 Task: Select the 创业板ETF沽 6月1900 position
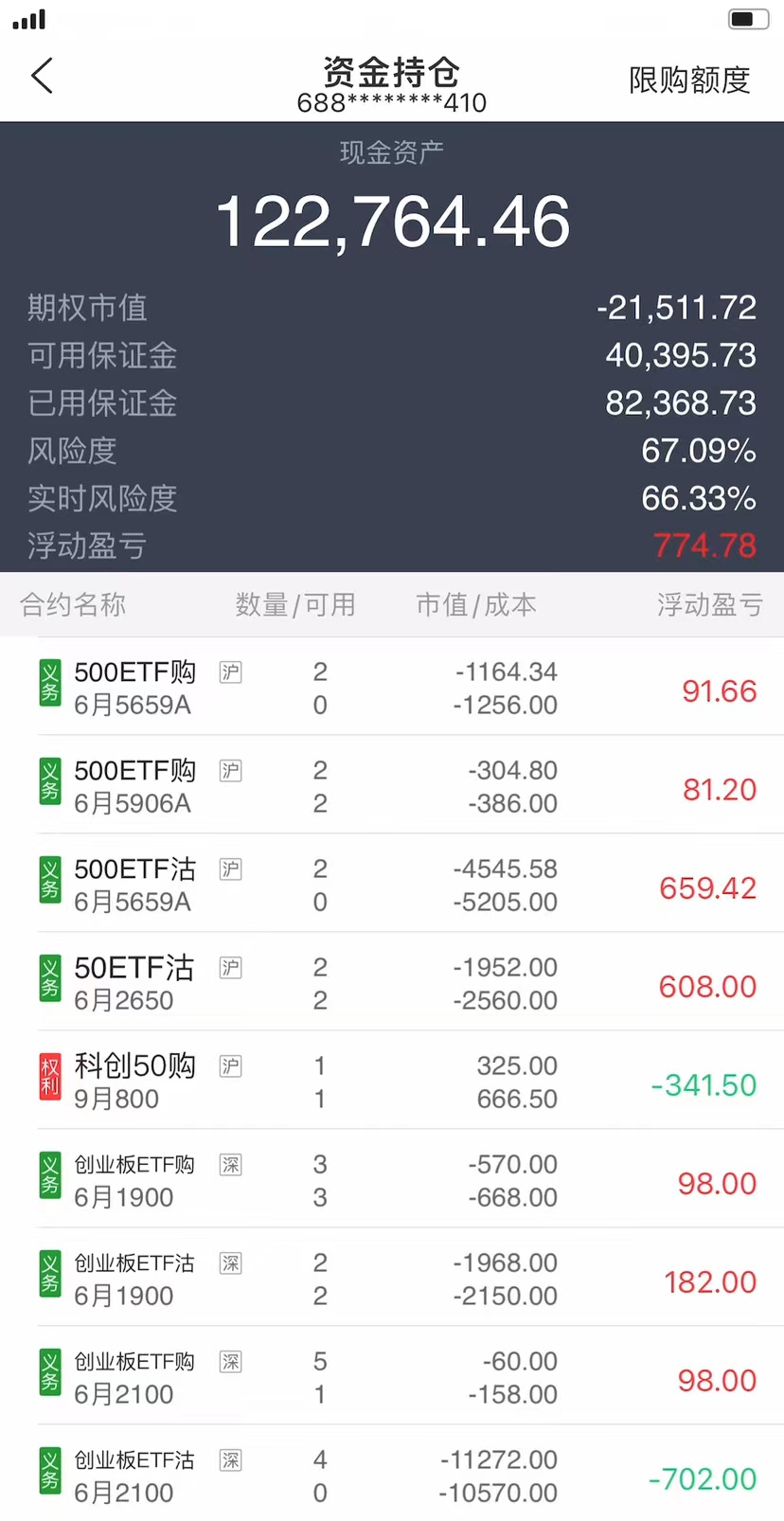pyautogui.click(x=392, y=1279)
